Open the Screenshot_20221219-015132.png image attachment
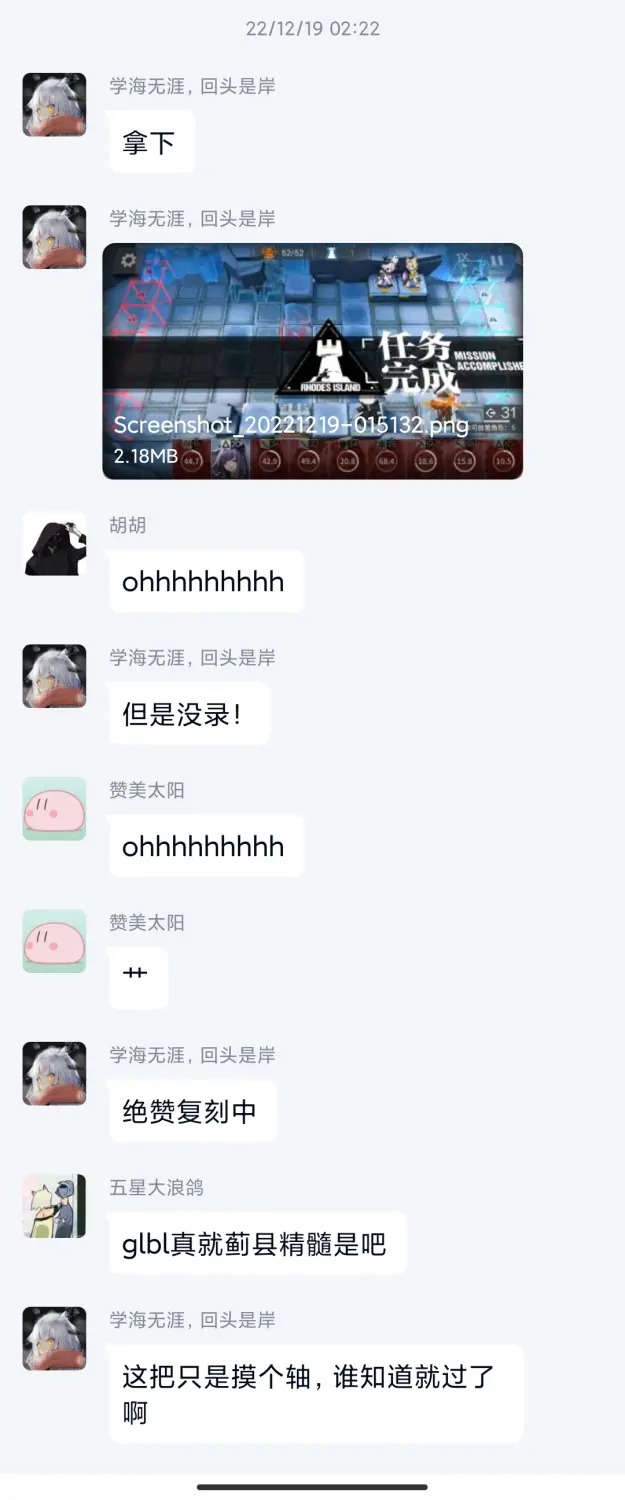This screenshot has width=625, height=1500. click(312, 361)
